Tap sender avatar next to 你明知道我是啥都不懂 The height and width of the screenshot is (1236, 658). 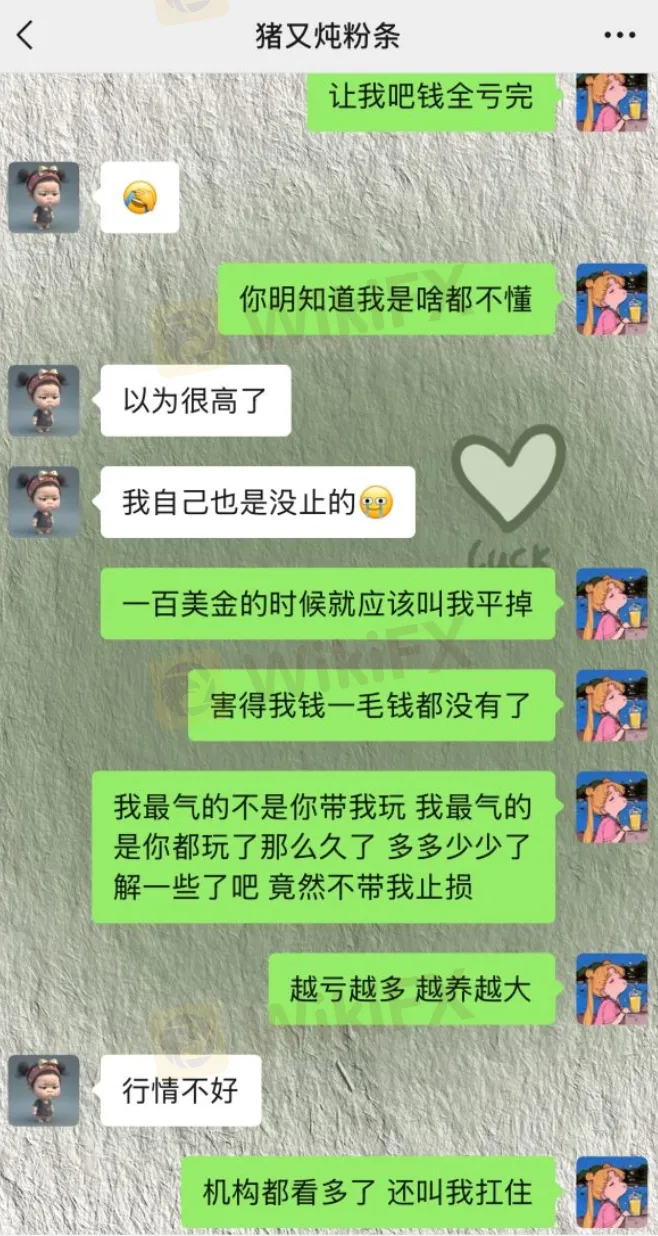611,299
